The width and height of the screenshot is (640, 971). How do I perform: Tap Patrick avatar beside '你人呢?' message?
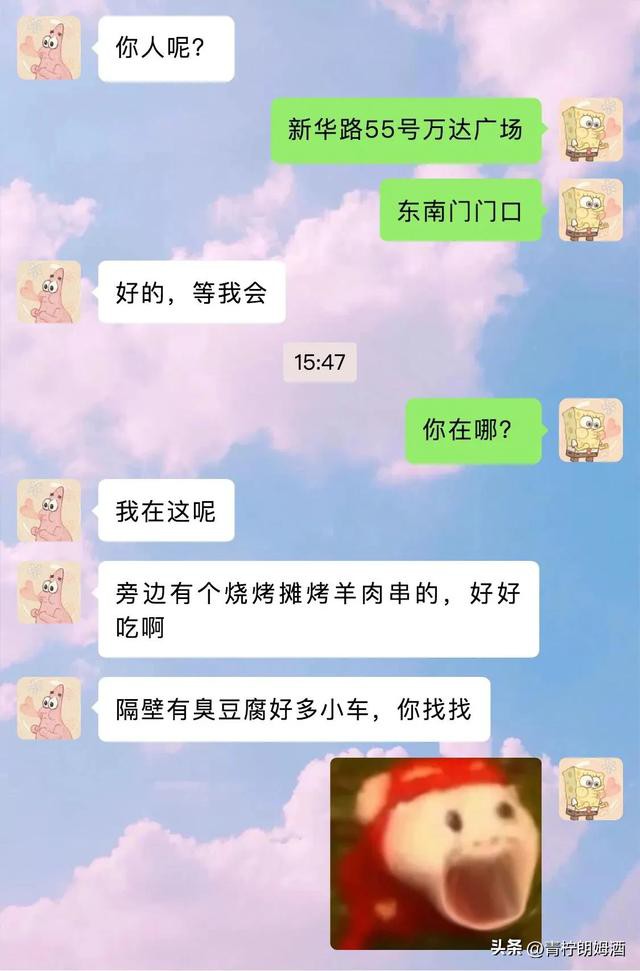(x=49, y=48)
